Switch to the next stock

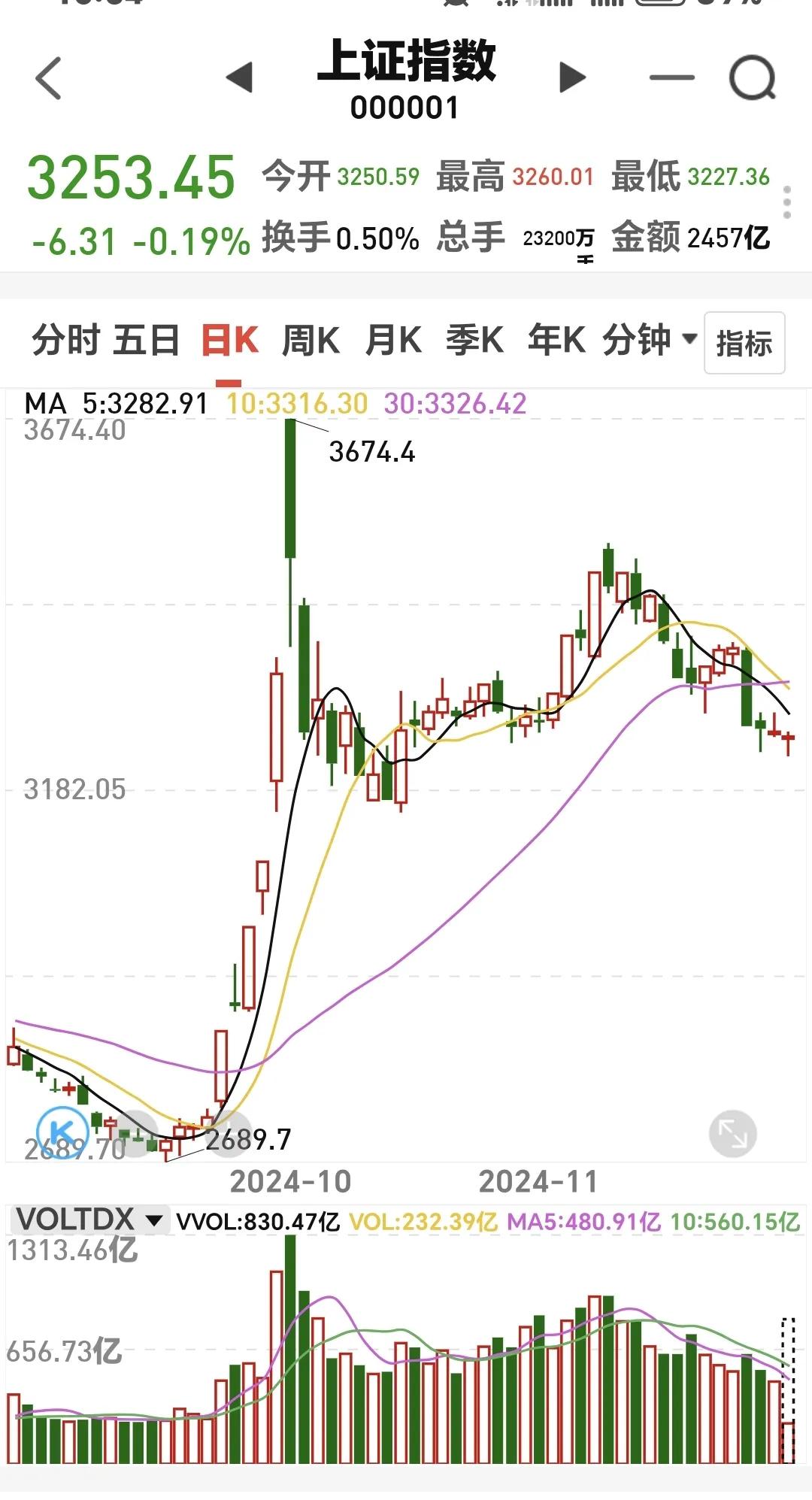[572, 77]
